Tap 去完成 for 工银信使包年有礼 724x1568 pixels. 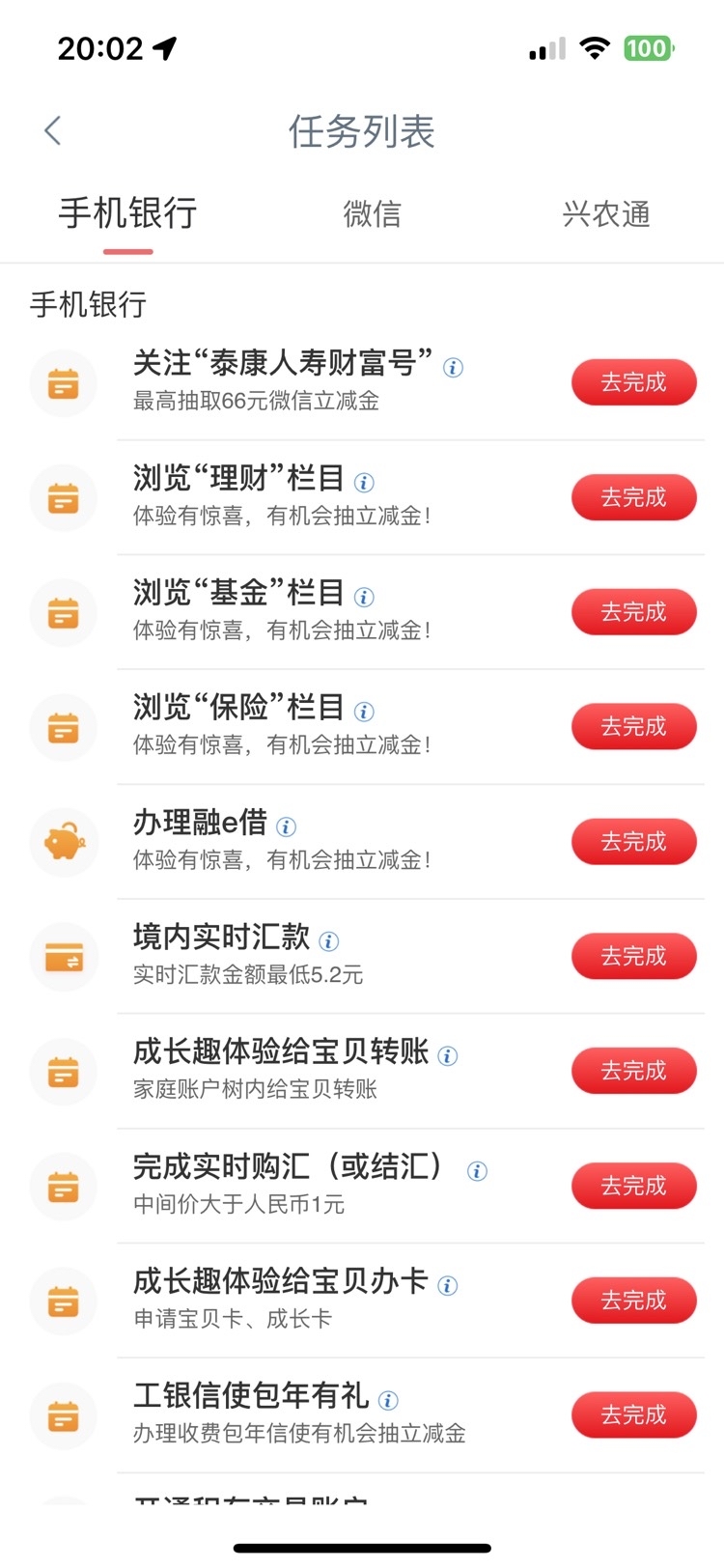pyautogui.click(x=634, y=1415)
